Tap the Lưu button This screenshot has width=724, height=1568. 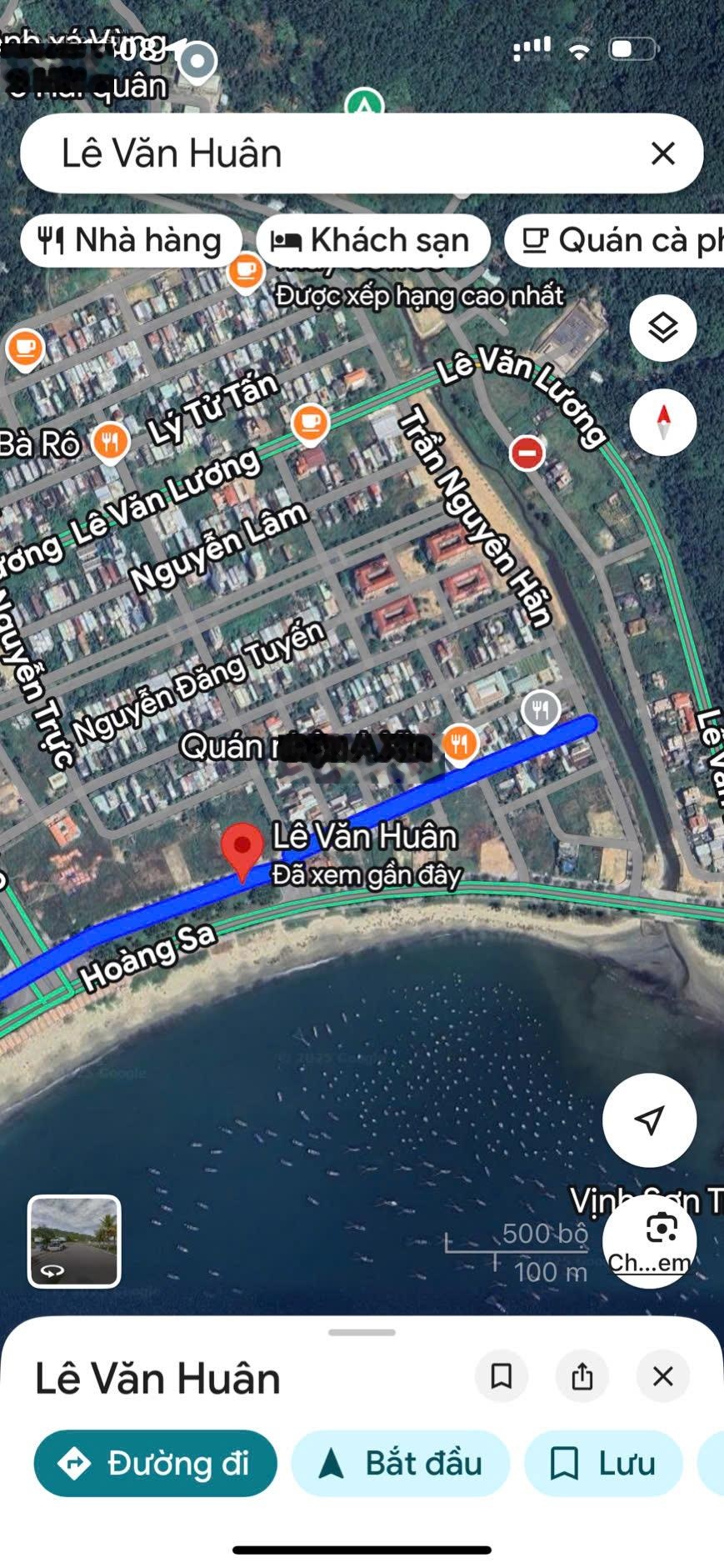pos(603,1463)
